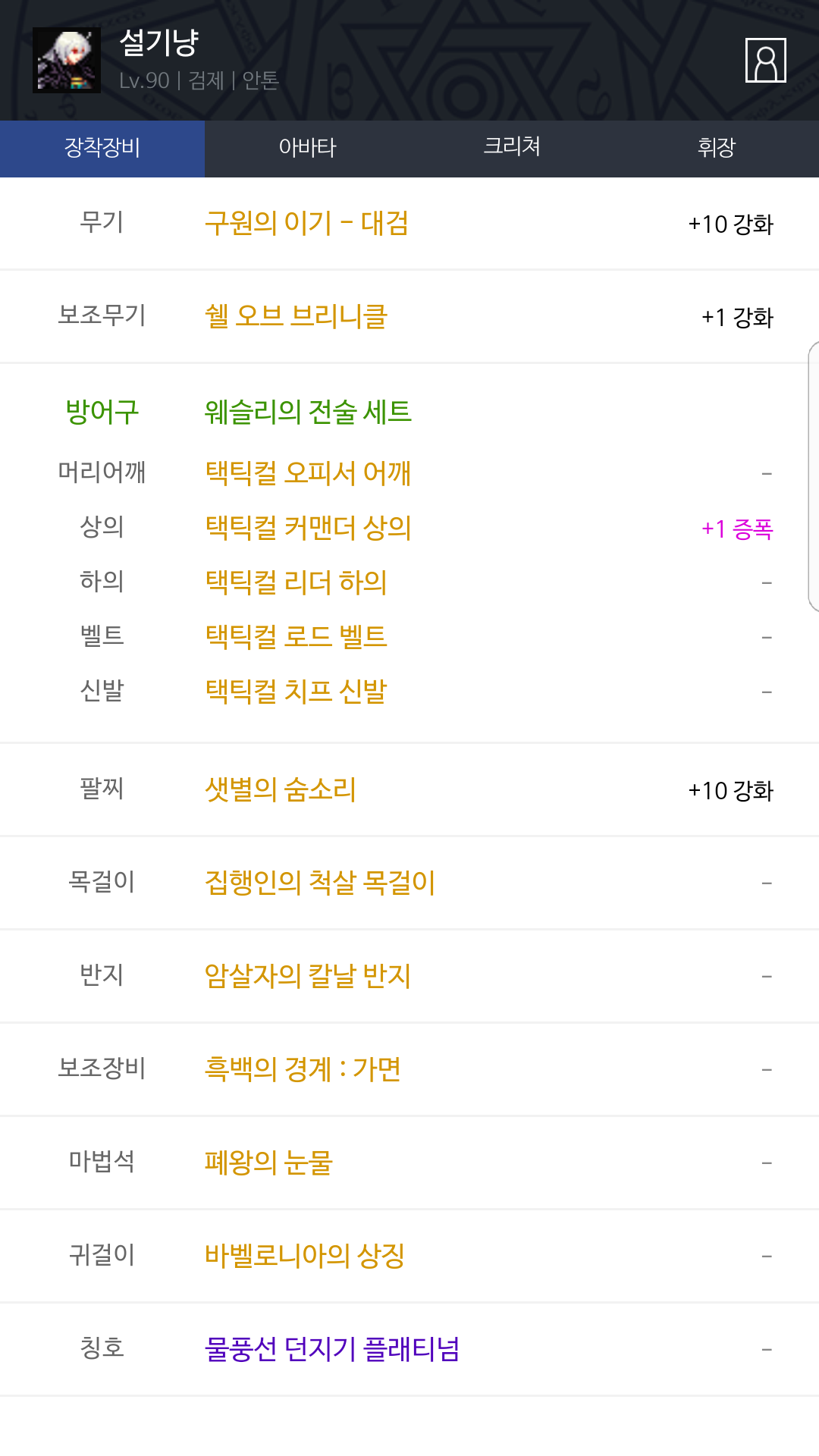Select the 장착장비 tab
The height and width of the screenshot is (1456, 819).
click(102, 148)
